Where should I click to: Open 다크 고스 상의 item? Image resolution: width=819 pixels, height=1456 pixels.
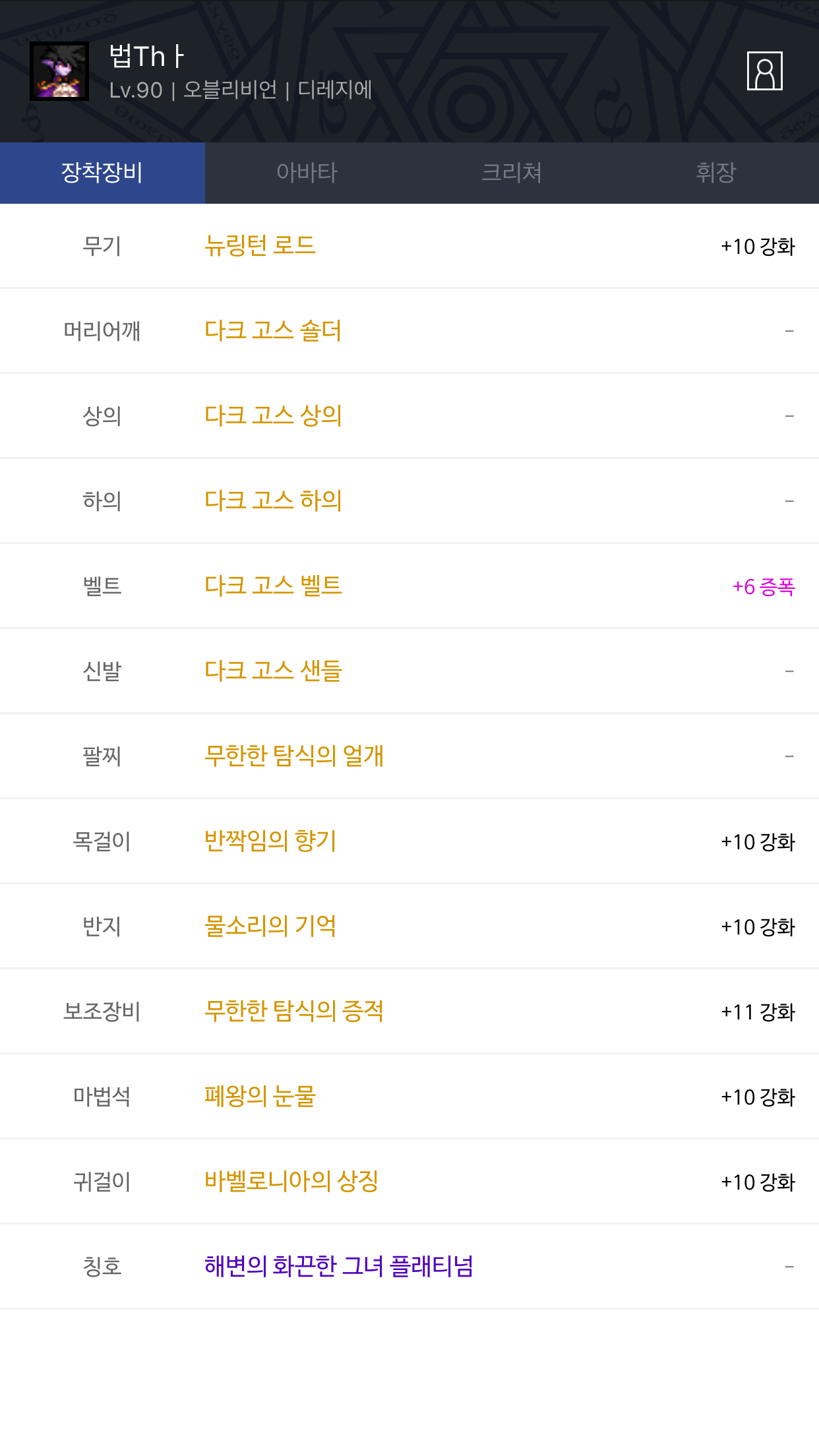273,415
